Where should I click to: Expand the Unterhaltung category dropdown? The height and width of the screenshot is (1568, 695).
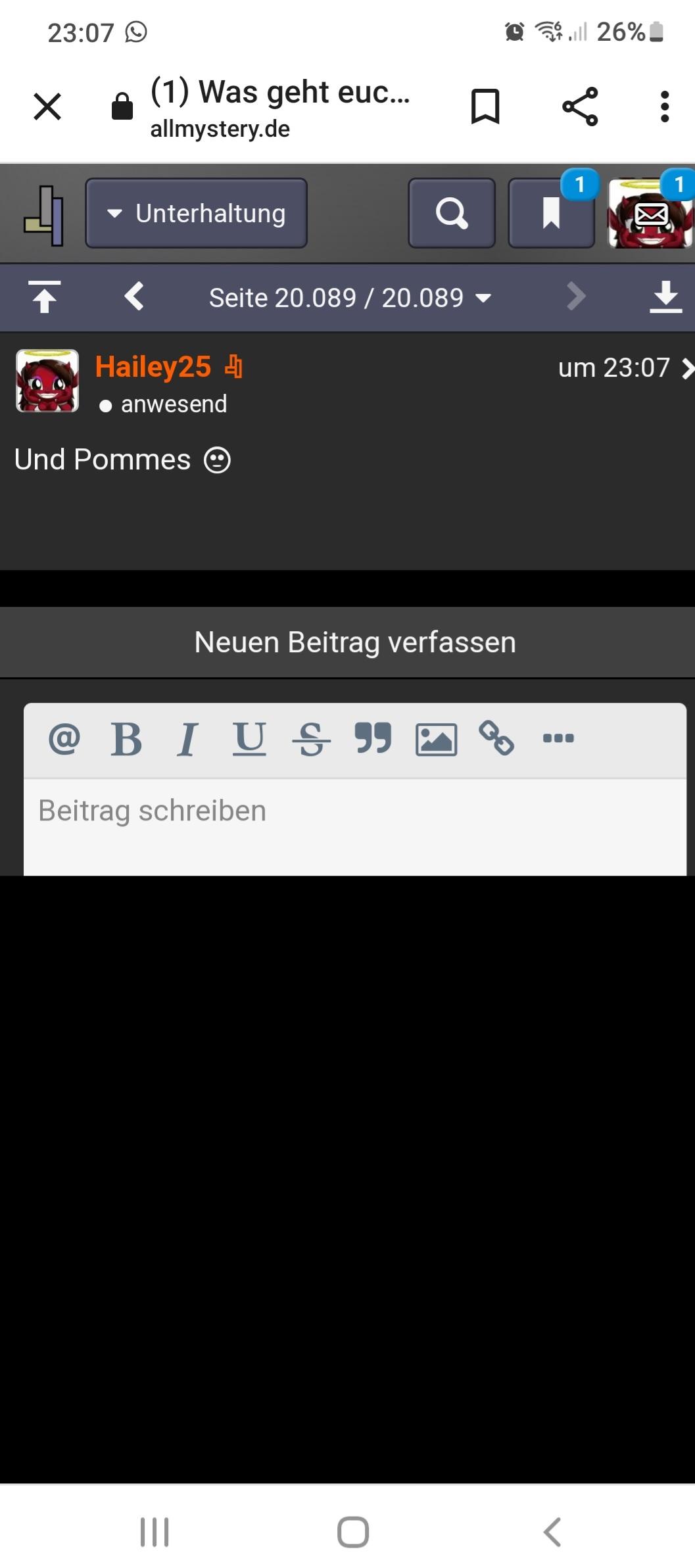point(196,213)
